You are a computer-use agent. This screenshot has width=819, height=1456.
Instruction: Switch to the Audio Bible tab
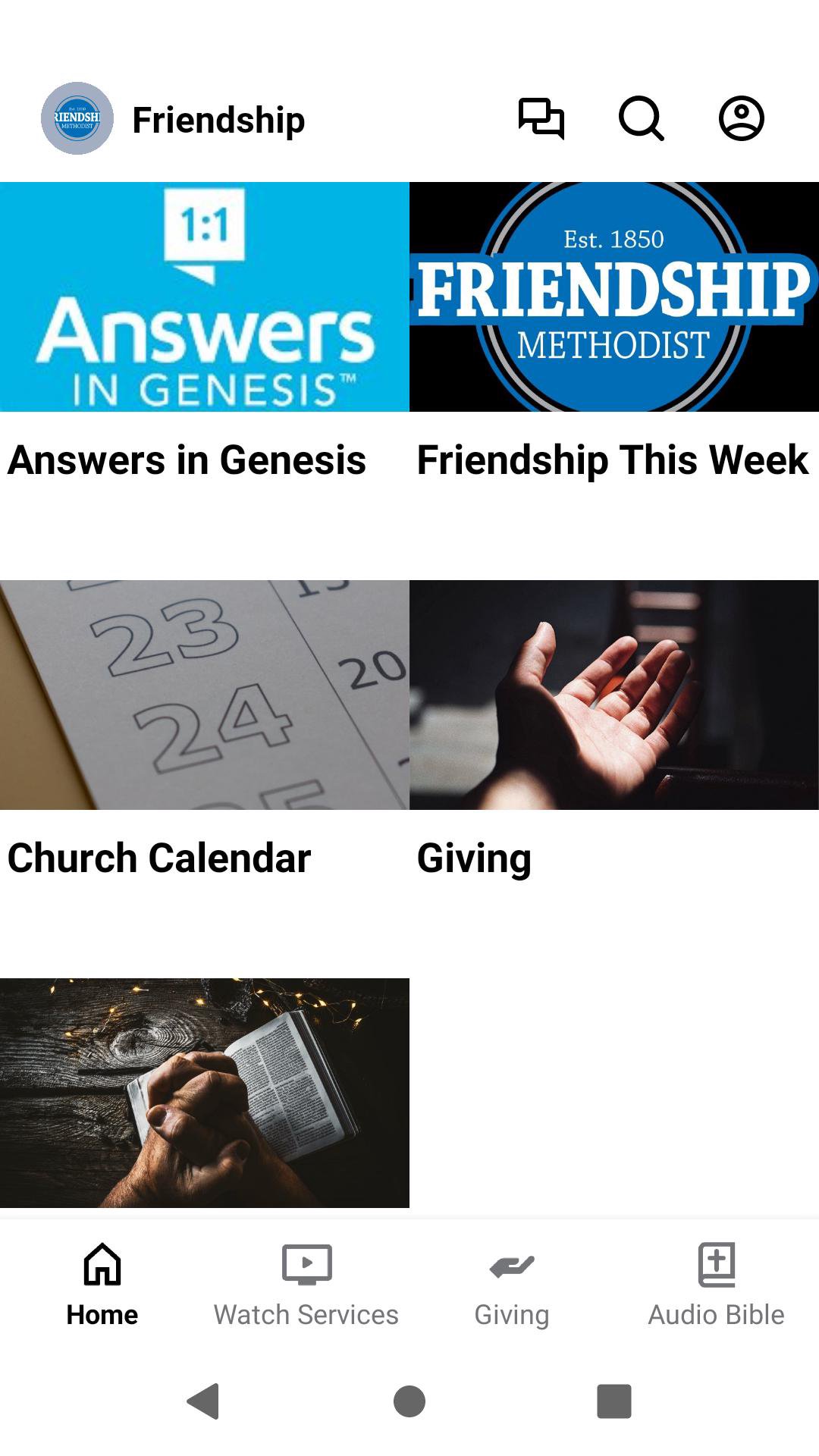[716, 1284]
